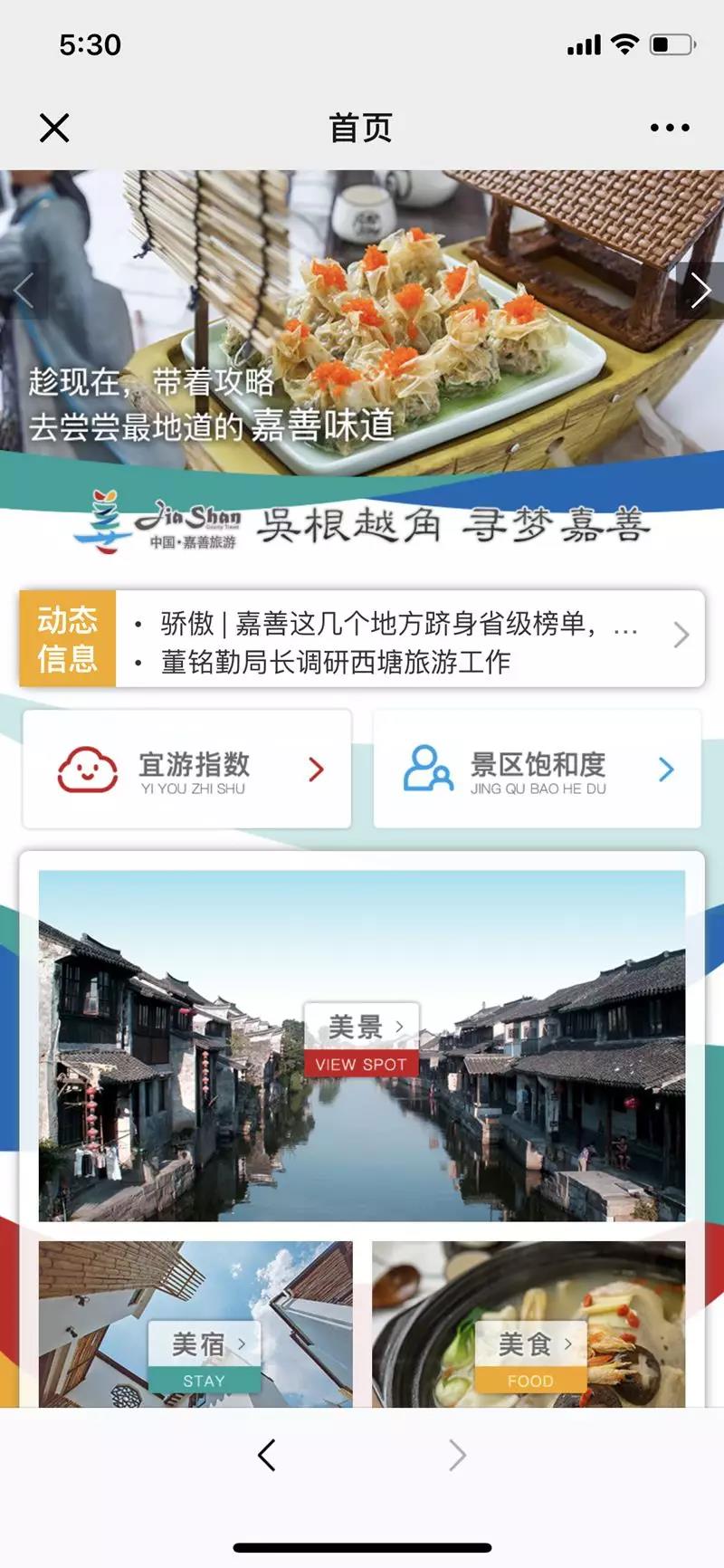Close the mini program page
This screenshot has height=1568, width=724.
coord(54,128)
